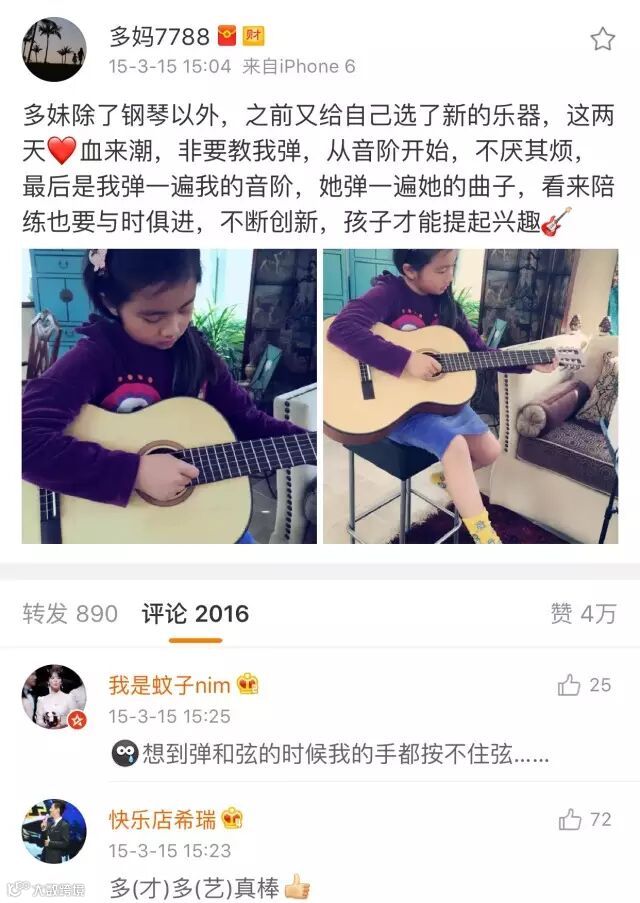Like the comment by 我是蚊子nim
This screenshot has width=640, height=903.
tap(571, 685)
